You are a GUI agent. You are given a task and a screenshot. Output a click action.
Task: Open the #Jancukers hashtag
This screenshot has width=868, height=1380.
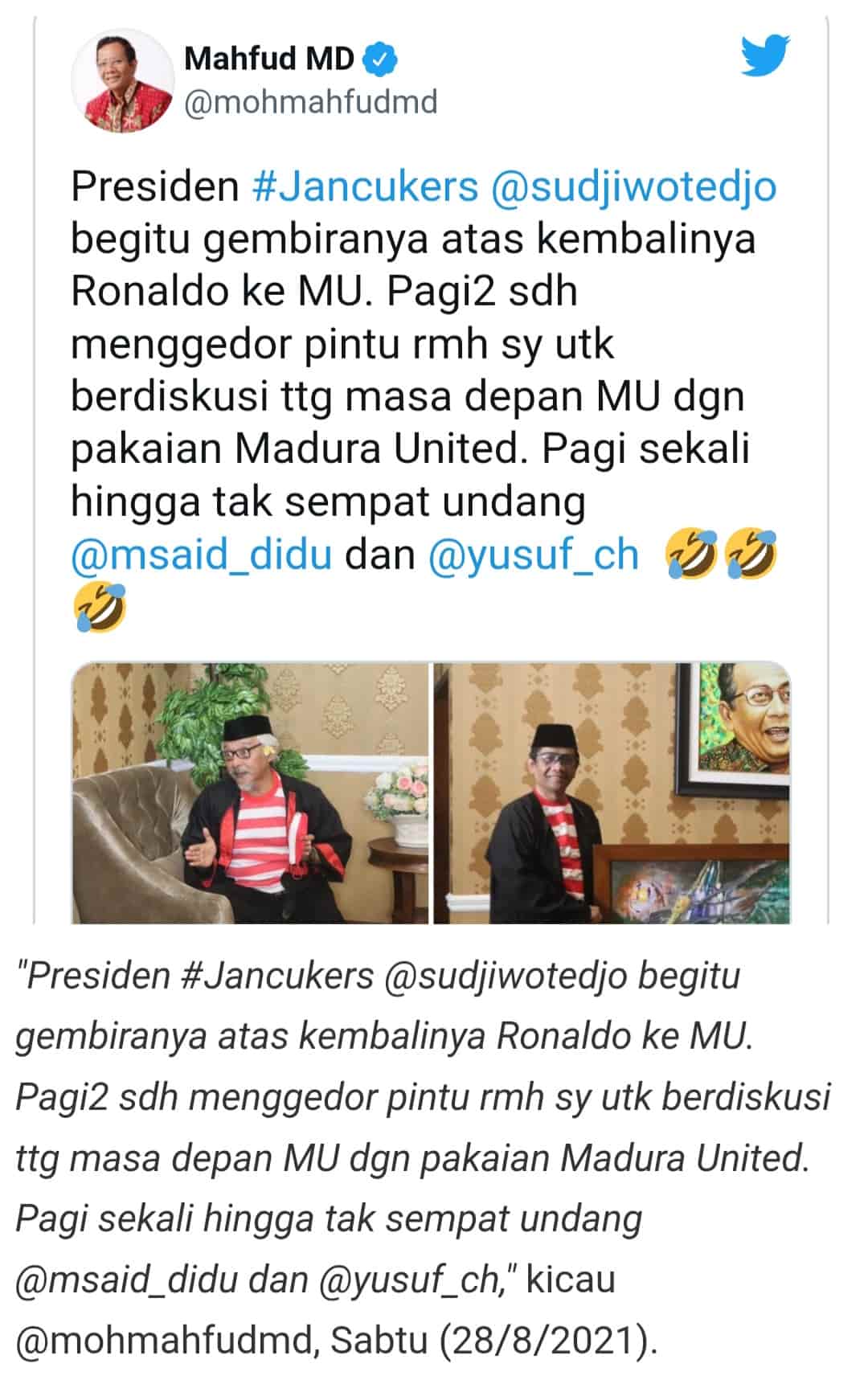[366, 186]
